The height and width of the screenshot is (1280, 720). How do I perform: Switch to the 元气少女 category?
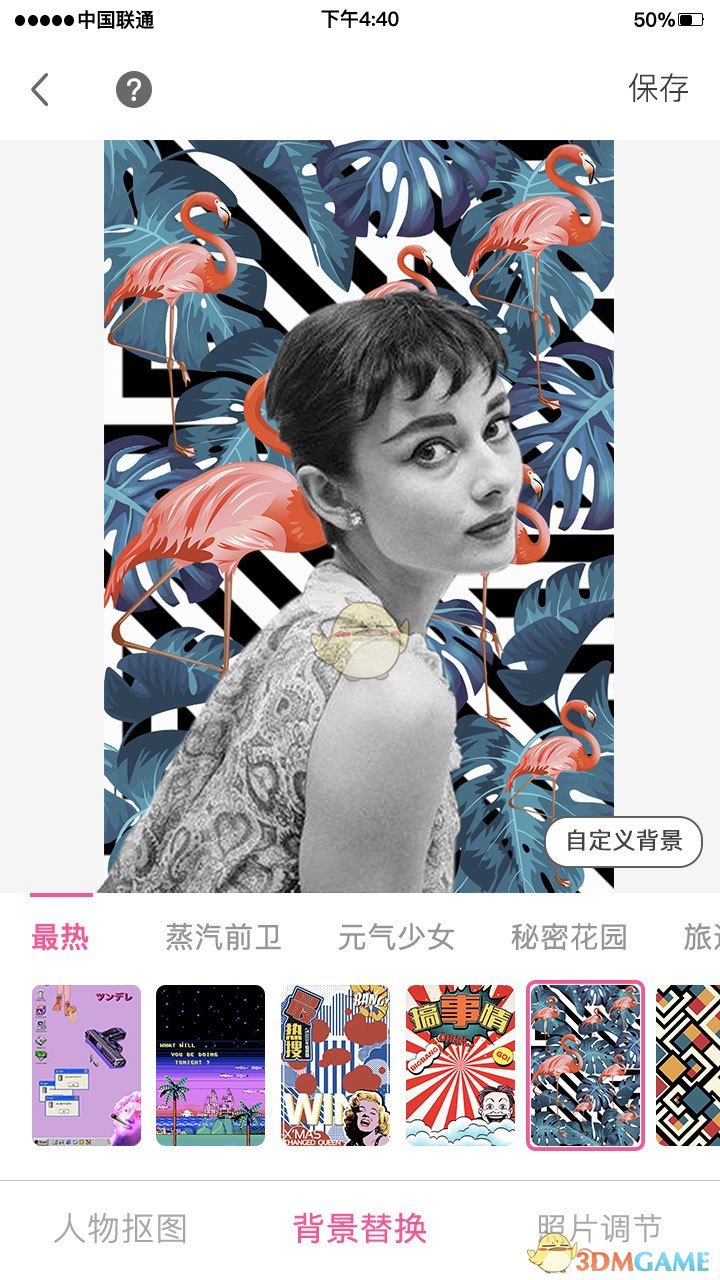point(396,937)
